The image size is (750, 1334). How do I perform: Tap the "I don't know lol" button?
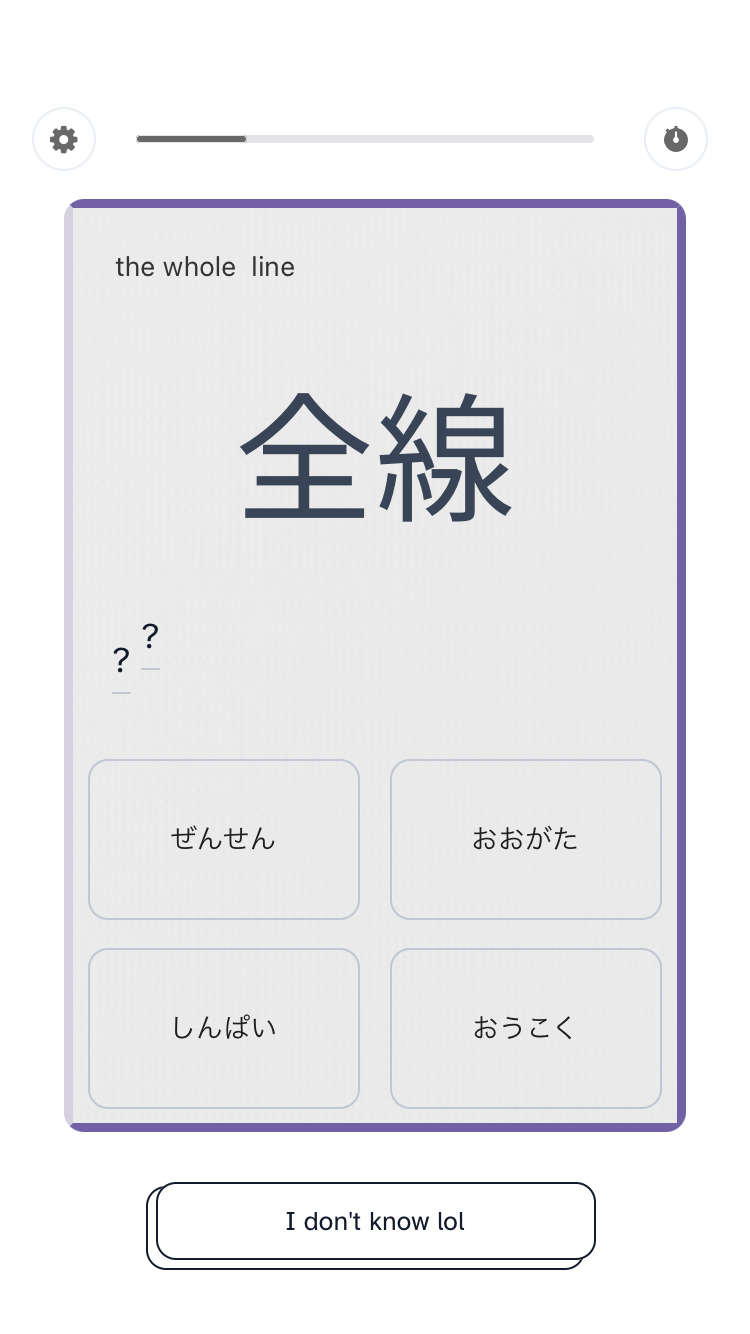point(376,1221)
